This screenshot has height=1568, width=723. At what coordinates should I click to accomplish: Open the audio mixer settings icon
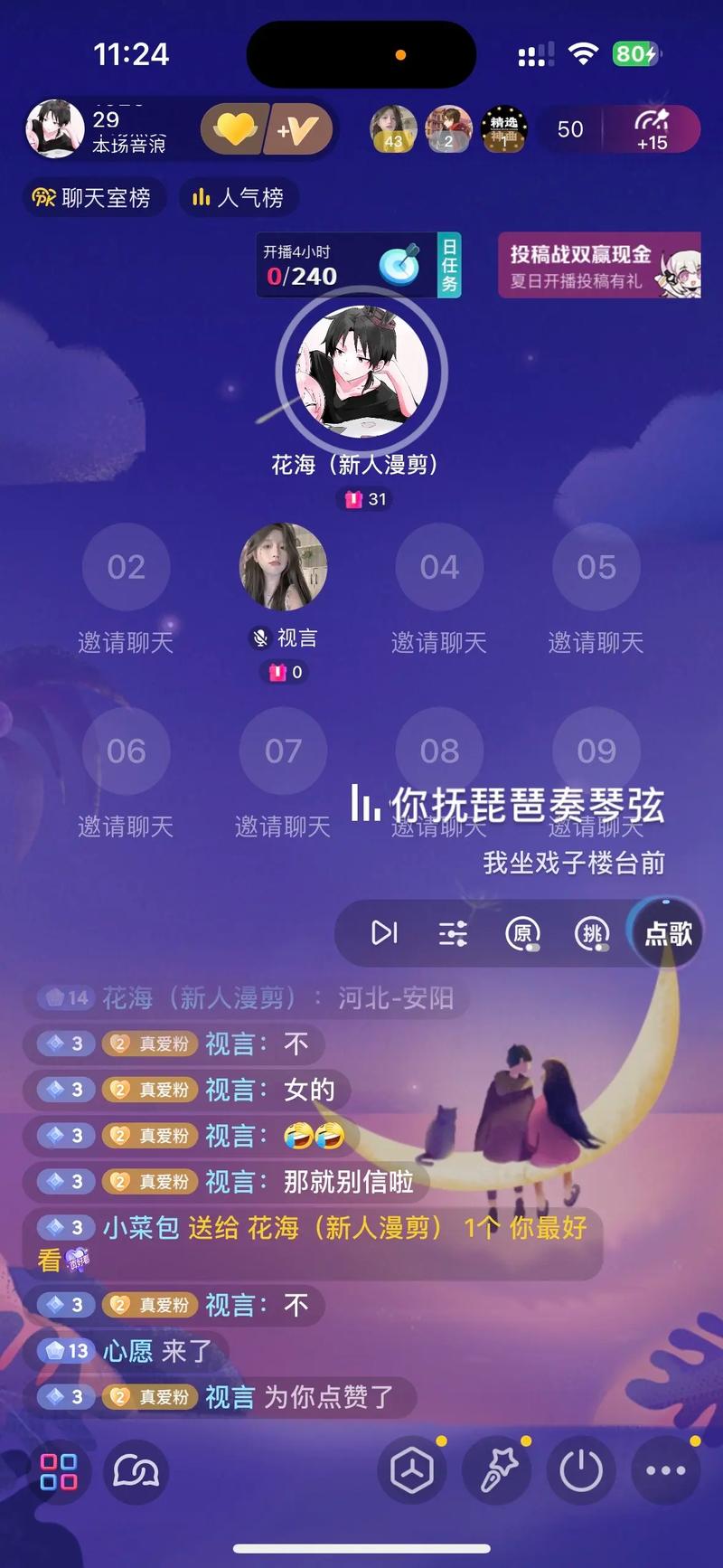tap(453, 932)
